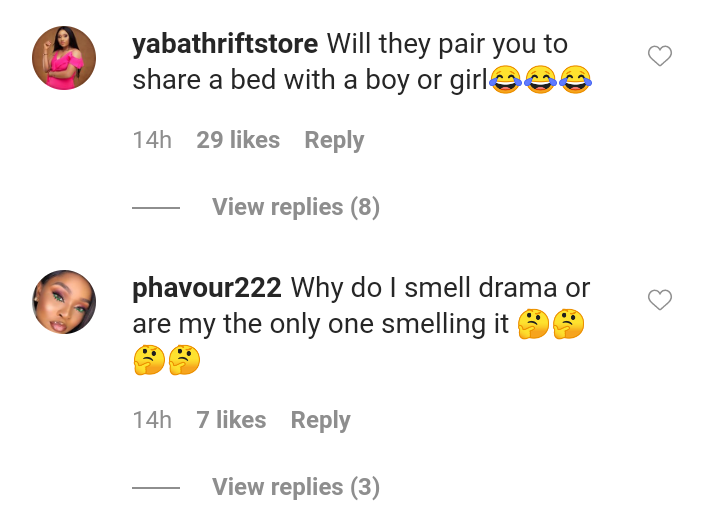See the 7 likes on phavour222's comment
The width and height of the screenshot is (720, 523).
231,421
